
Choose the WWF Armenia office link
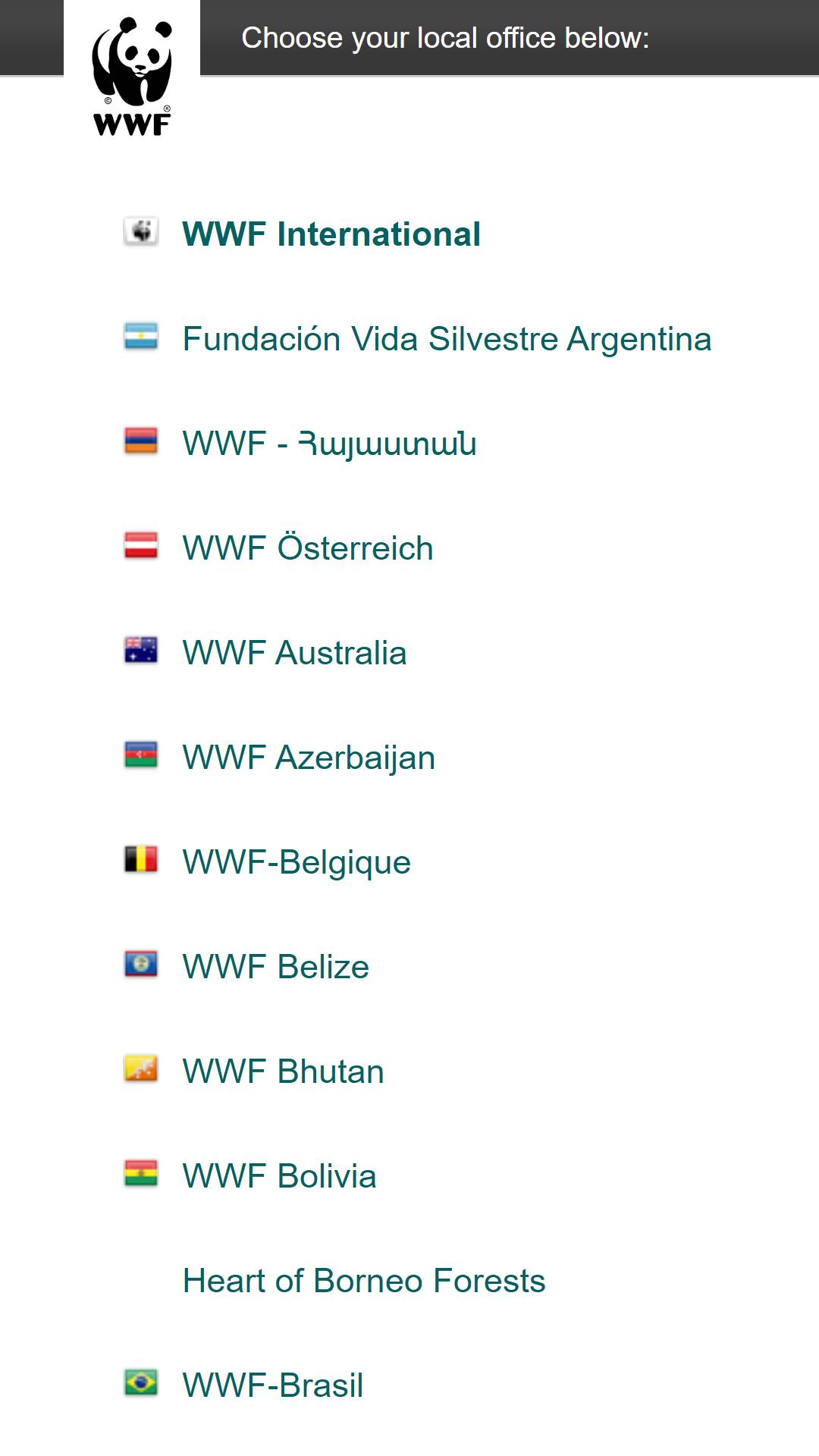click(330, 444)
